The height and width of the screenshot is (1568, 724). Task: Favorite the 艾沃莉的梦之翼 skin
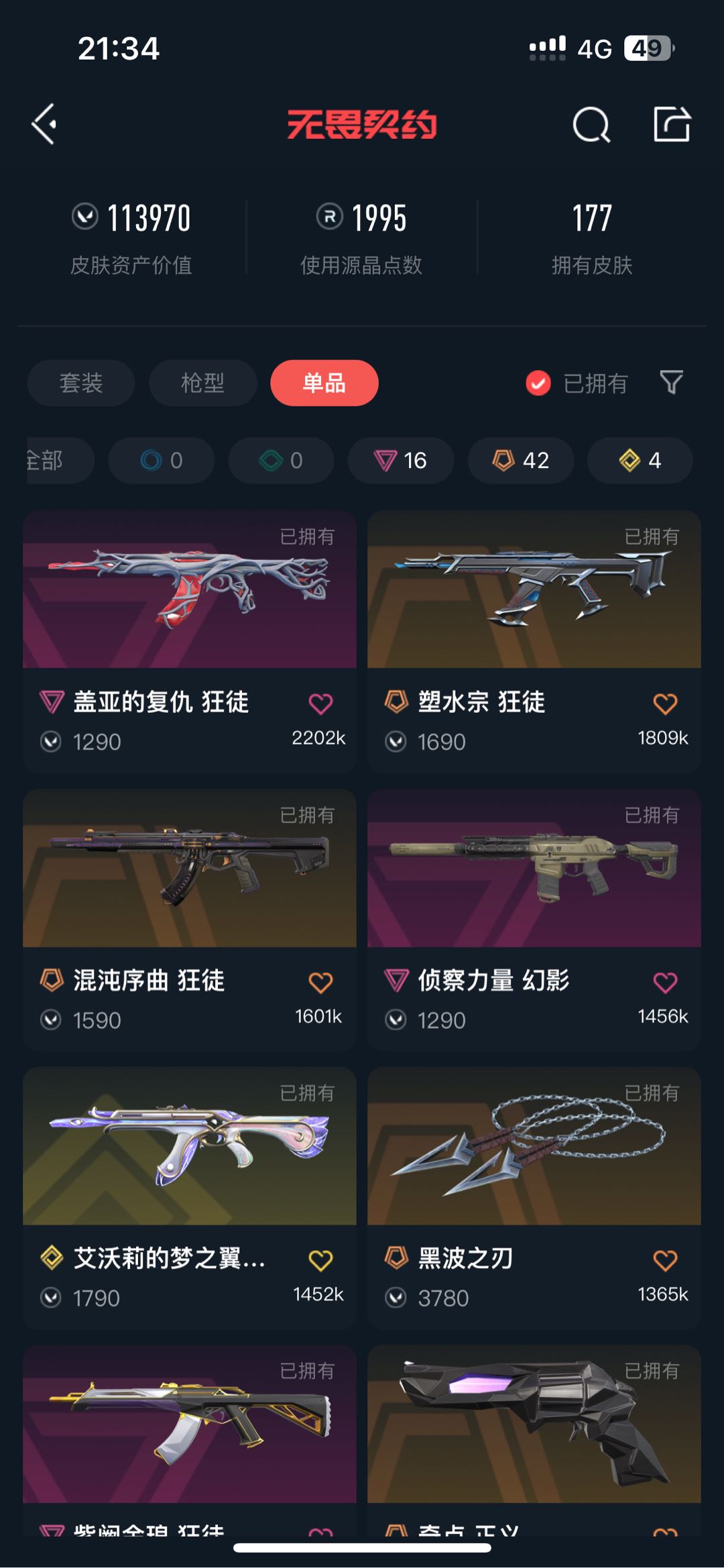(320, 1260)
